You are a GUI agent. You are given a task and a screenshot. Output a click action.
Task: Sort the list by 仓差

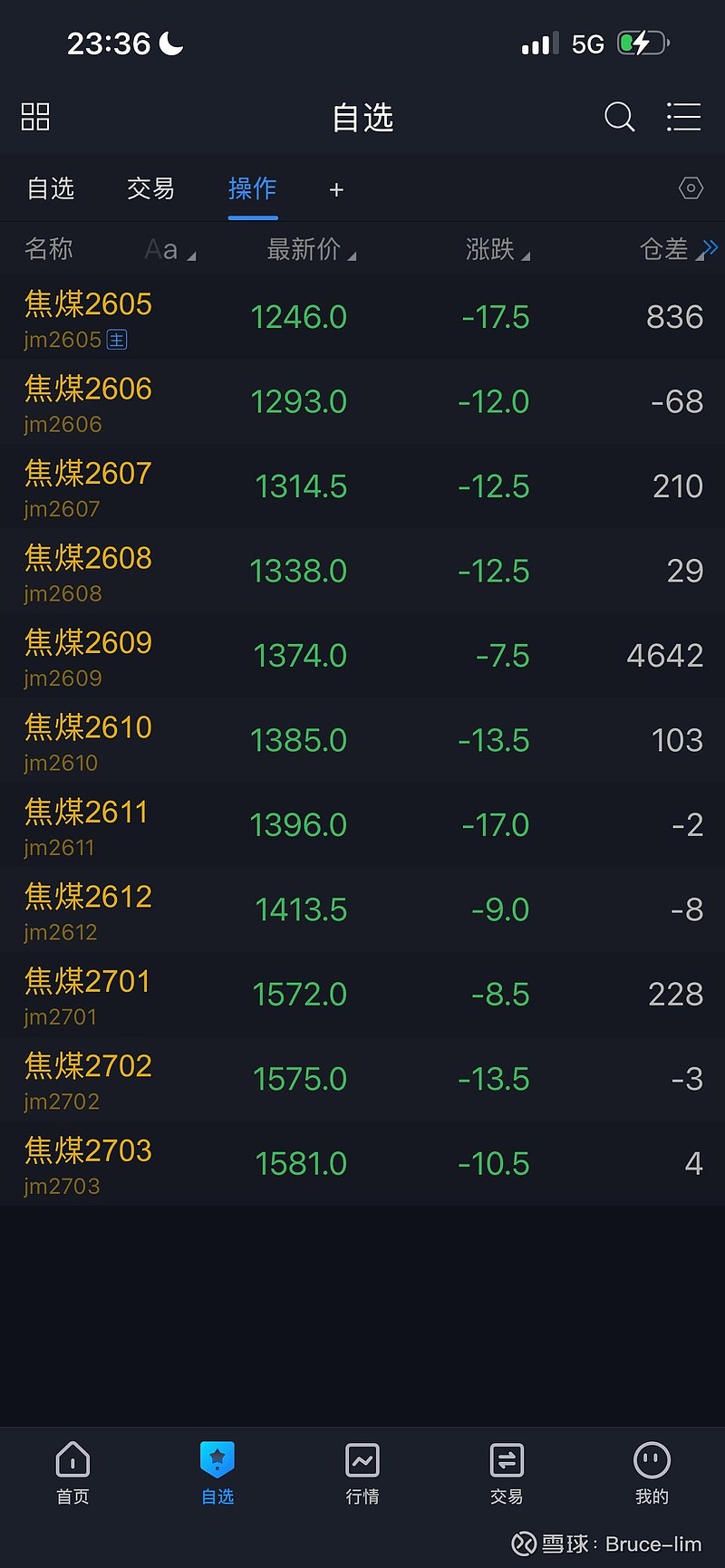(x=669, y=249)
